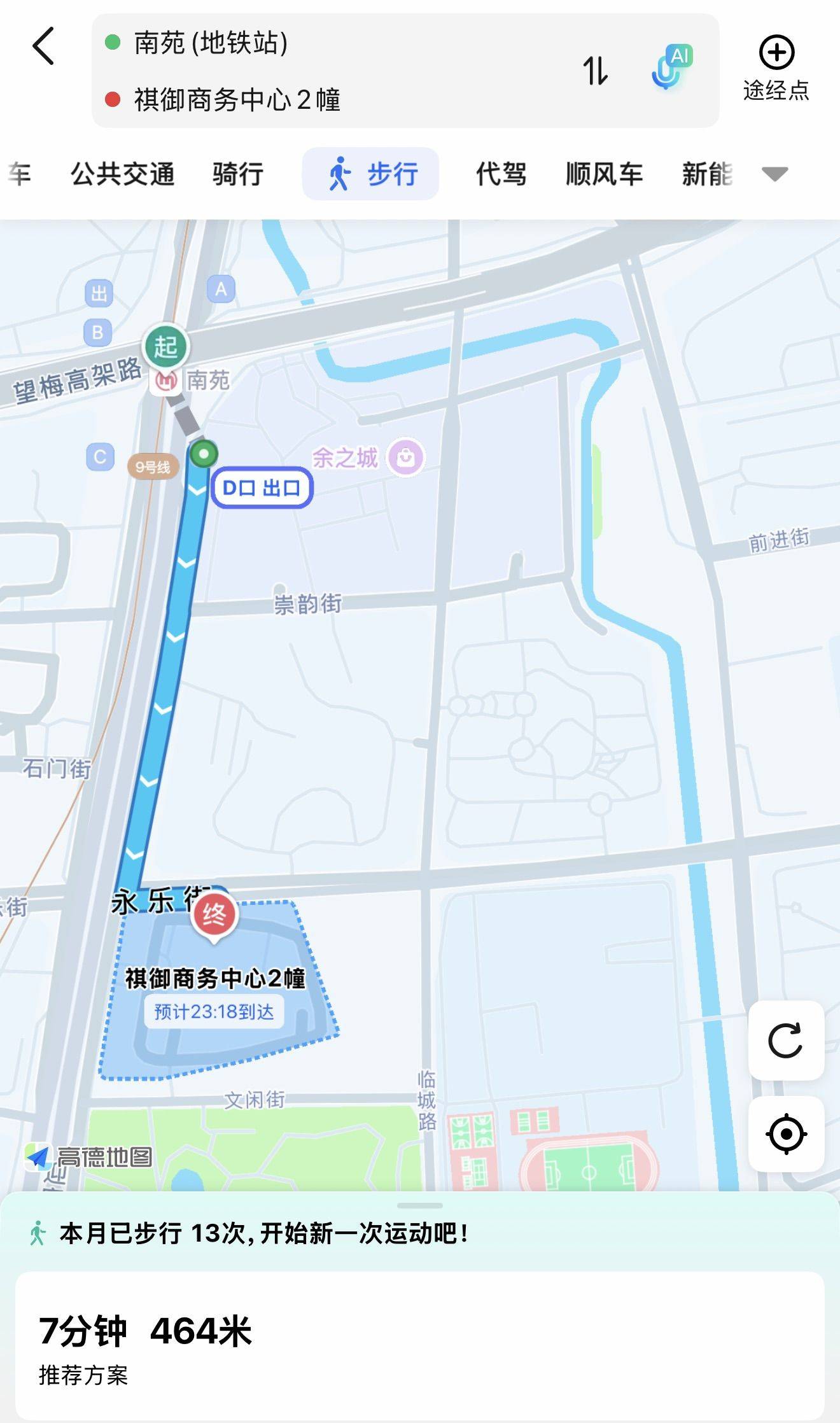Switch to the 顺风车 tab
The height and width of the screenshot is (1423, 840).
604,174
